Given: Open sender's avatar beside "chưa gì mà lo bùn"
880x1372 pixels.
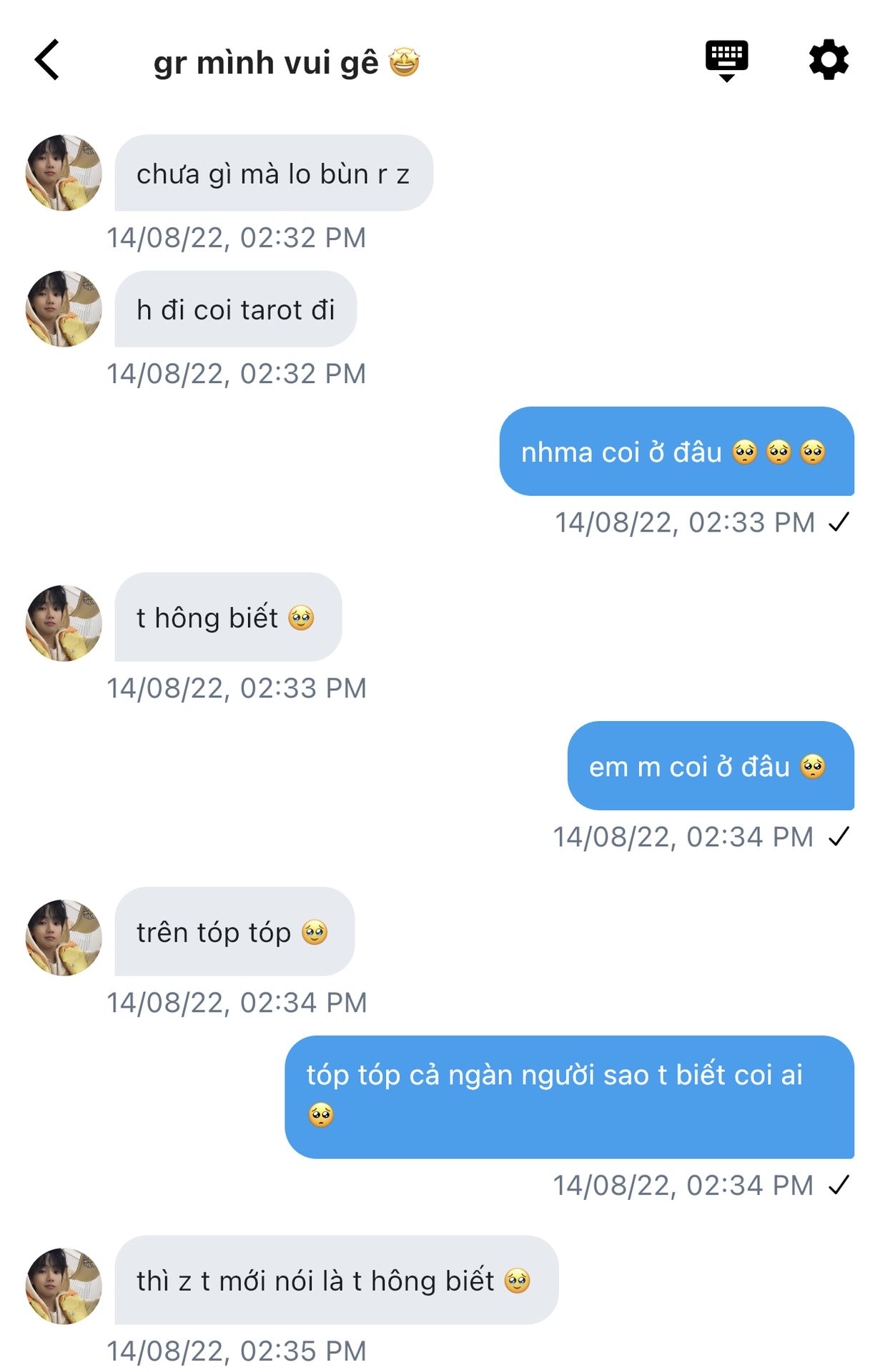Looking at the screenshot, I should click(x=64, y=173).
